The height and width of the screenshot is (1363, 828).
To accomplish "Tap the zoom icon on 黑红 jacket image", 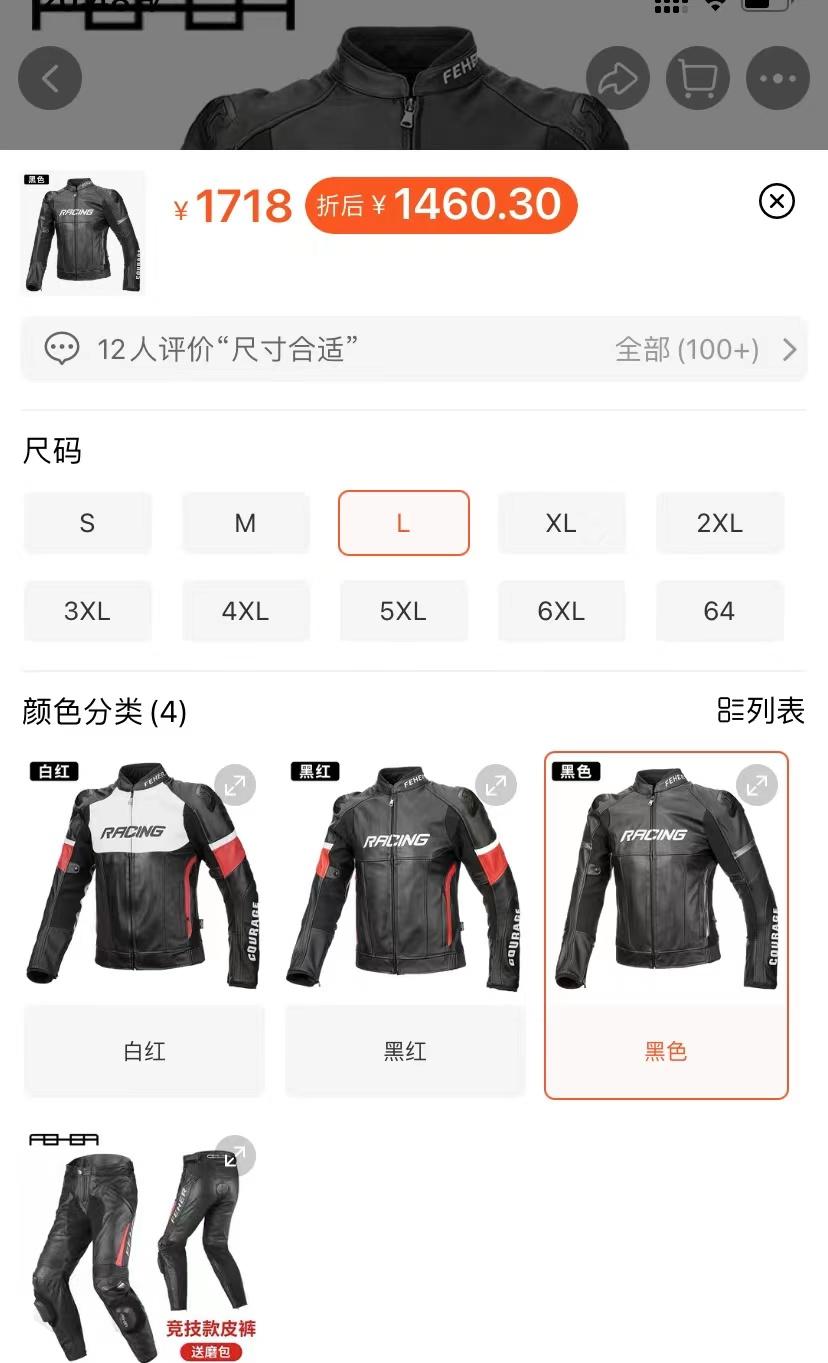I will click(x=495, y=786).
